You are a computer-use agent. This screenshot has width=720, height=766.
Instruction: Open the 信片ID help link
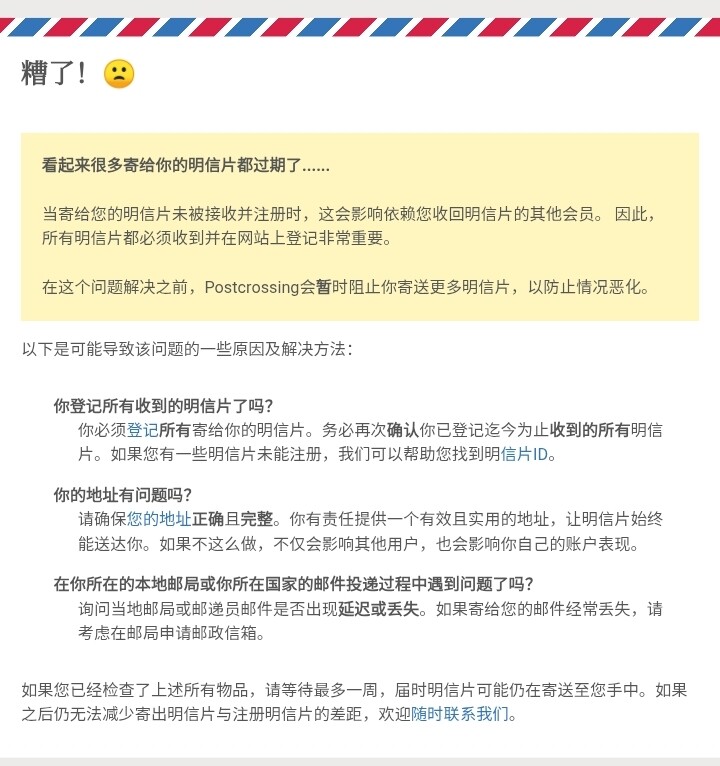pyautogui.click(x=524, y=454)
